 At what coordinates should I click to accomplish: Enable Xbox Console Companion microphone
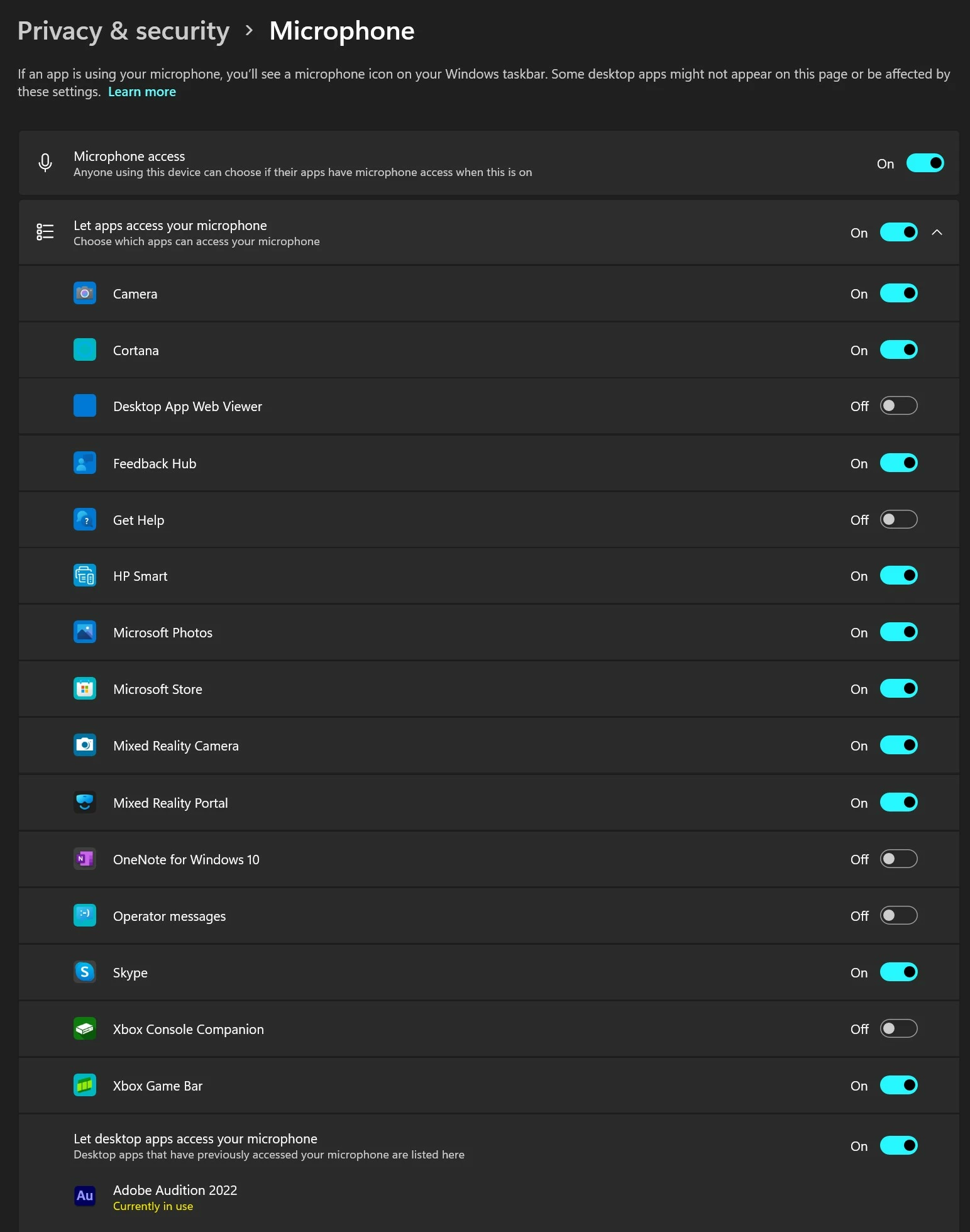[898, 1029]
